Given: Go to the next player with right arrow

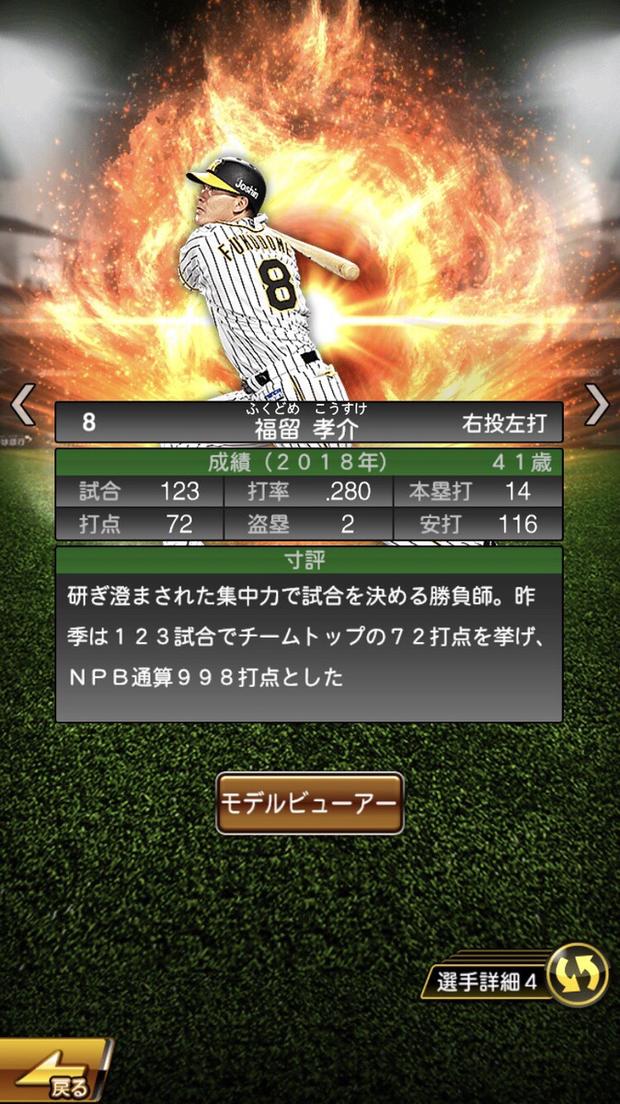Looking at the screenshot, I should [597, 405].
